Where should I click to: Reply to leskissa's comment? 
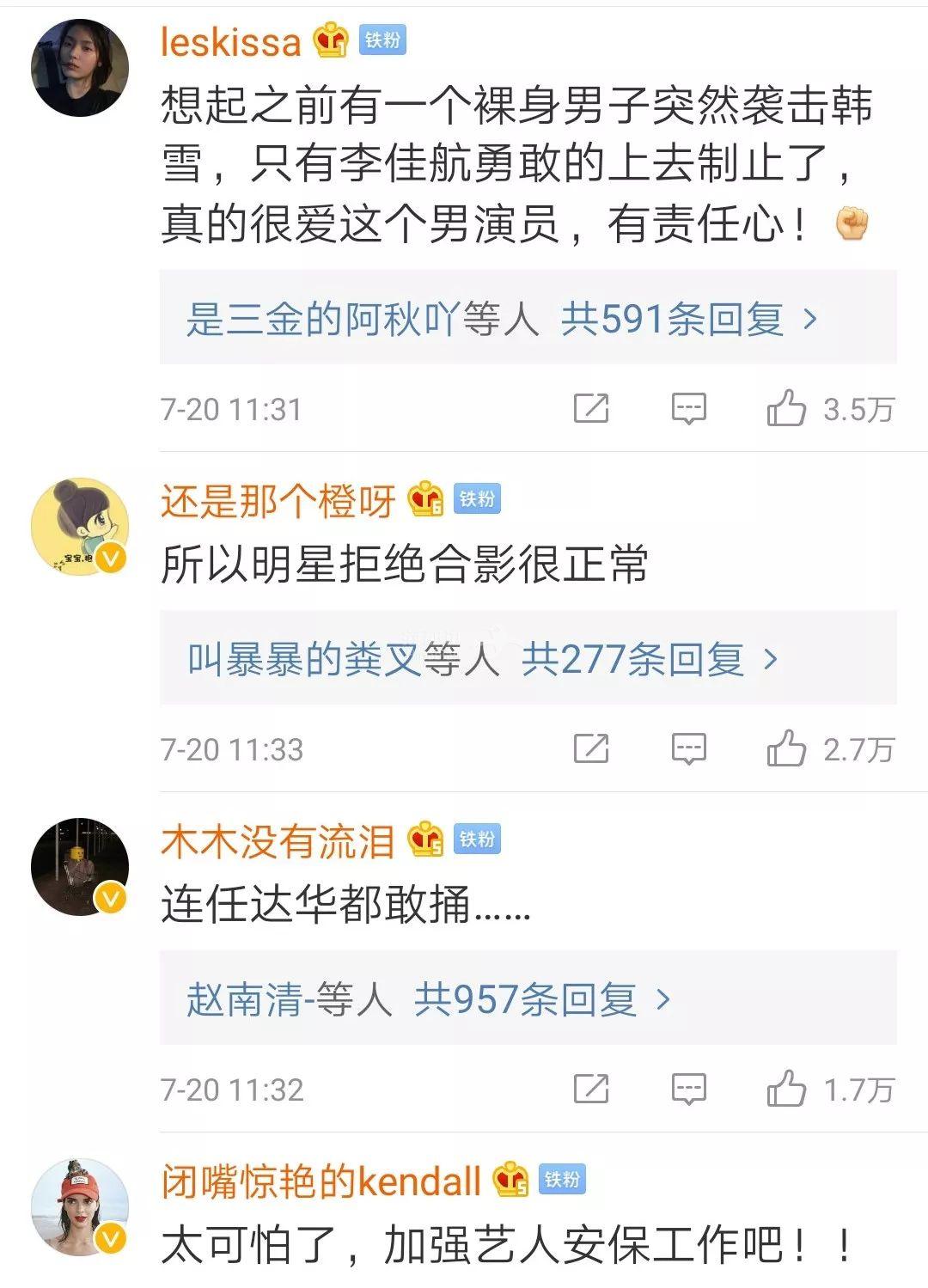pos(688,408)
